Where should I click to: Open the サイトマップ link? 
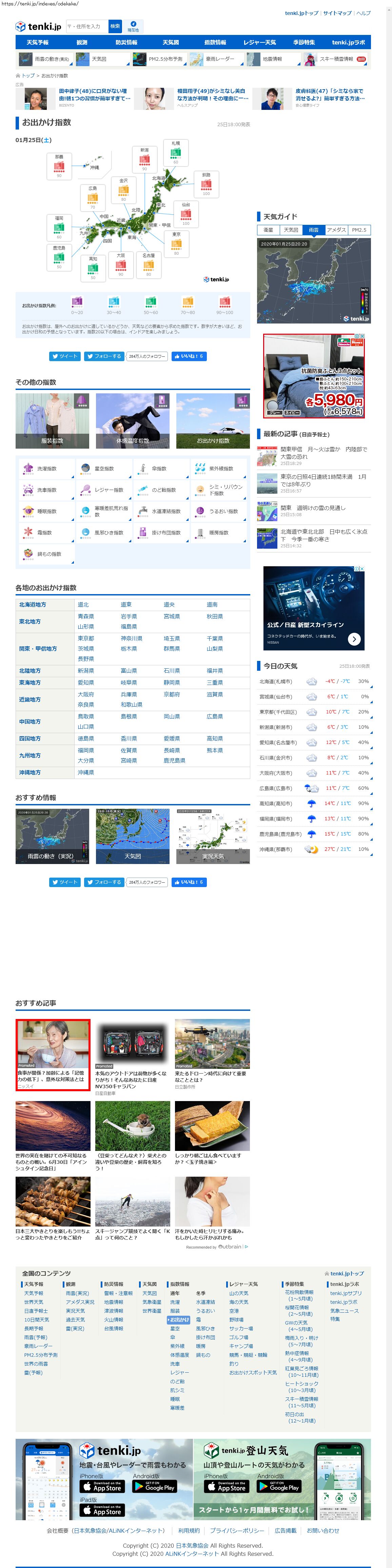click(x=337, y=13)
